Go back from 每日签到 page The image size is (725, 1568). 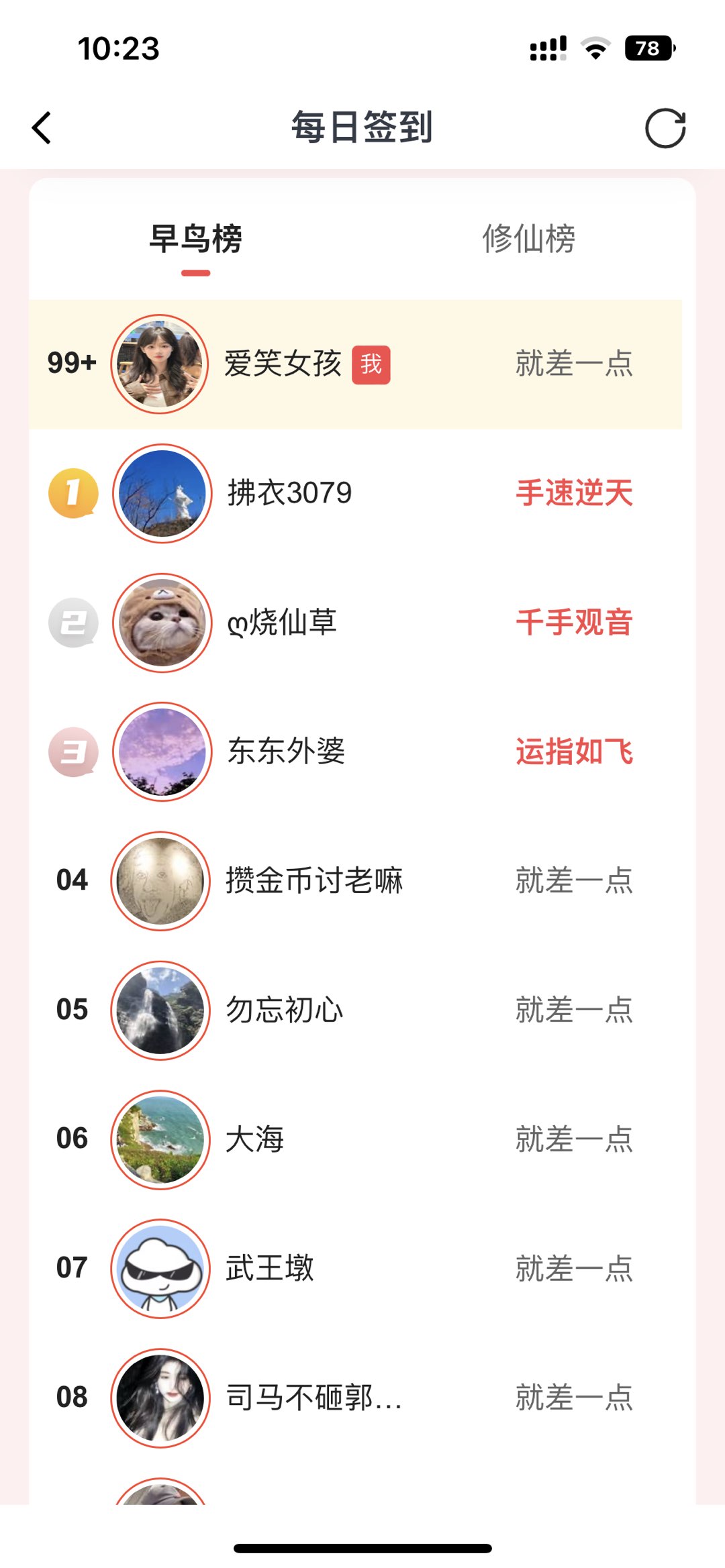[x=42, y=127]
